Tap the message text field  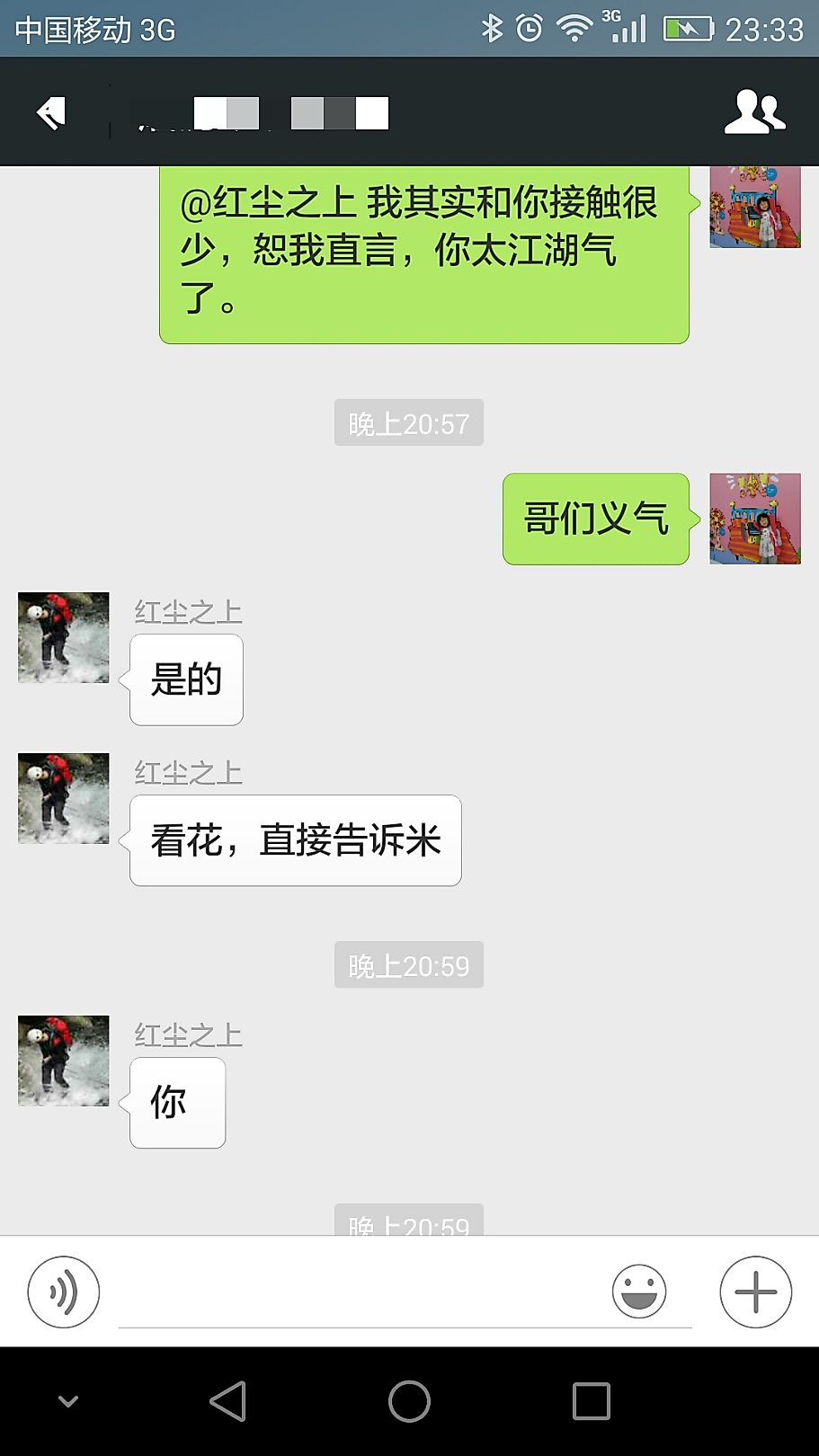360,1295
